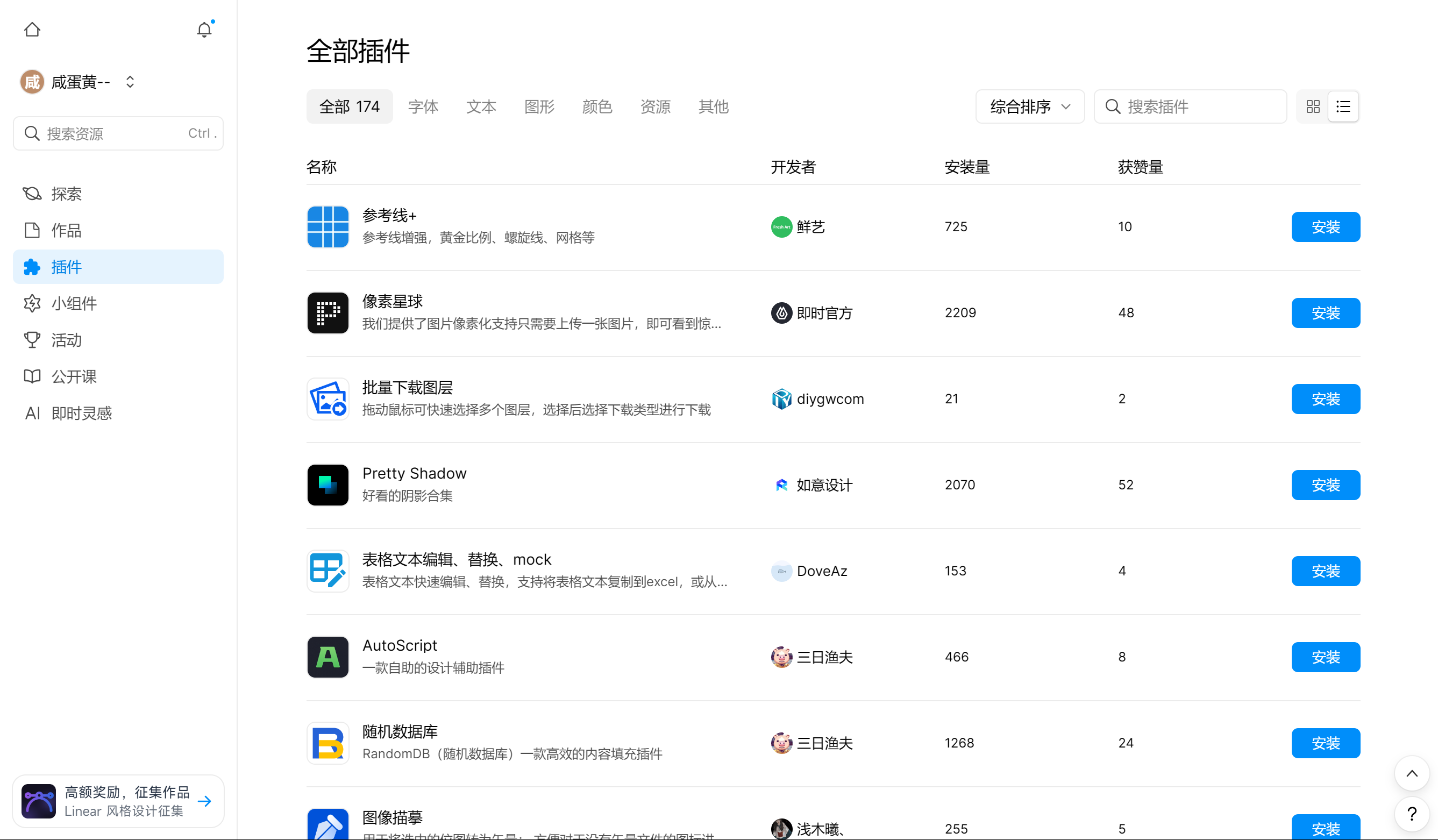
Task: Open 公开课 in the sidebar
Action: [74, 376]
